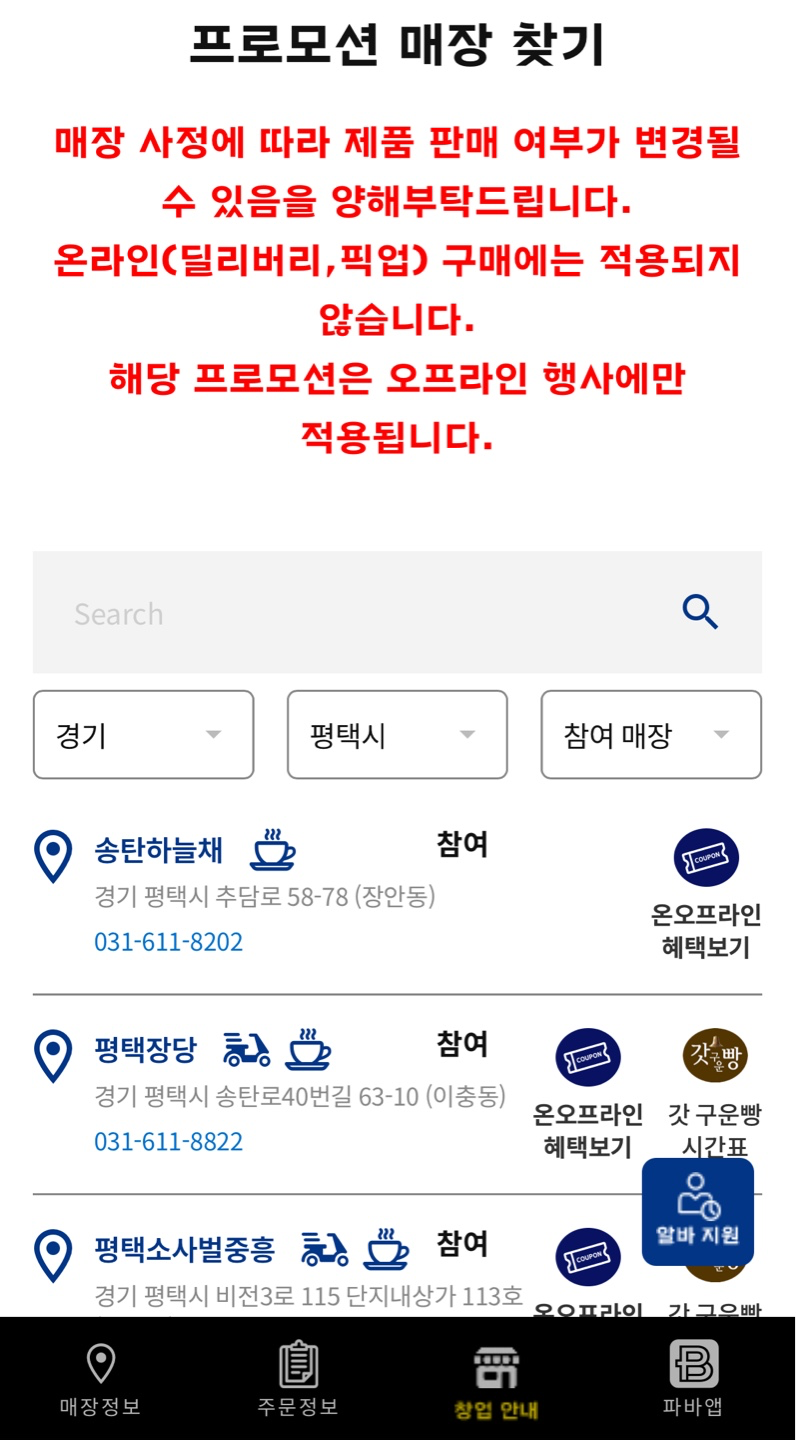Image resolution: width=796 pixels, height=1440 pixels.
Task: View 온오프라인 혜택보기 coupon for 송탄하늘채
Action: (x=706, y=890)
